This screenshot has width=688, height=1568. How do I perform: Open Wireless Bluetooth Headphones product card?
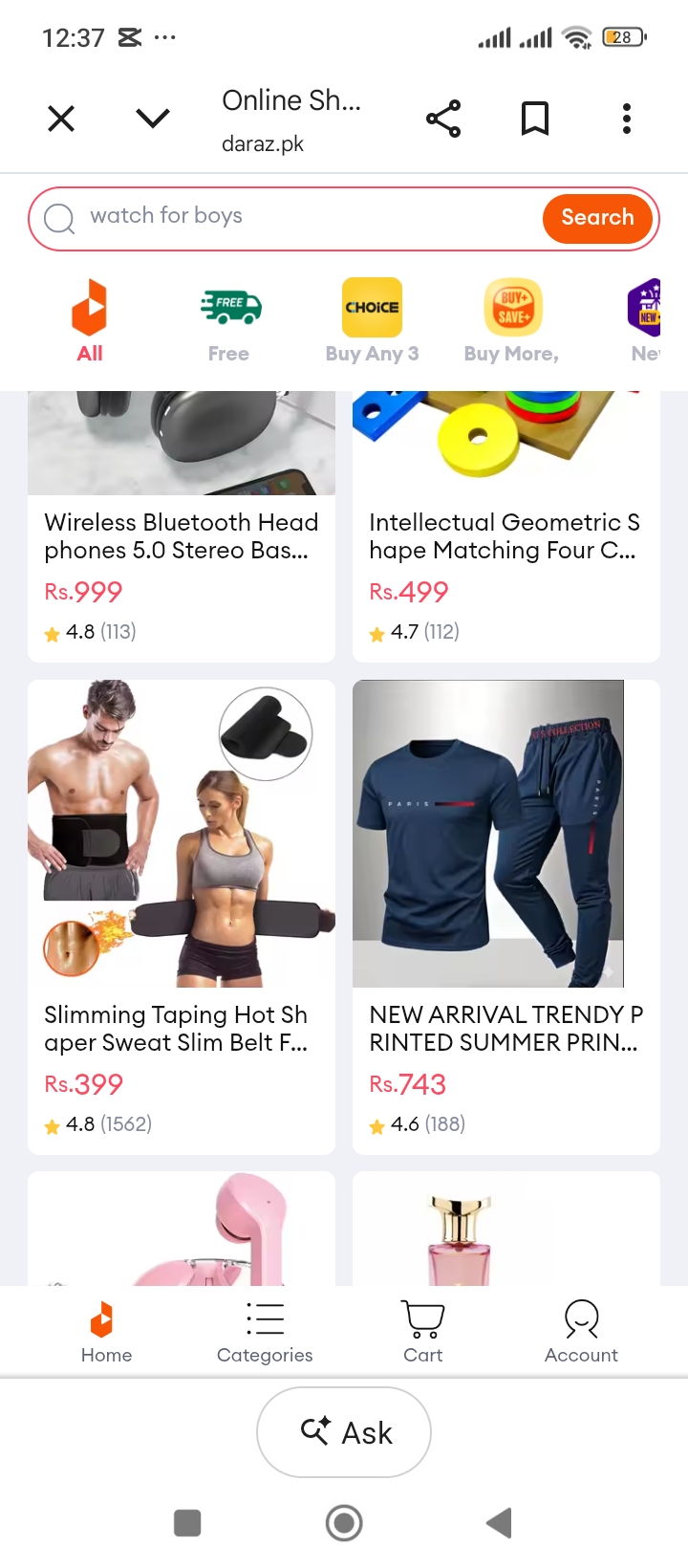click(x=182, y=526)
